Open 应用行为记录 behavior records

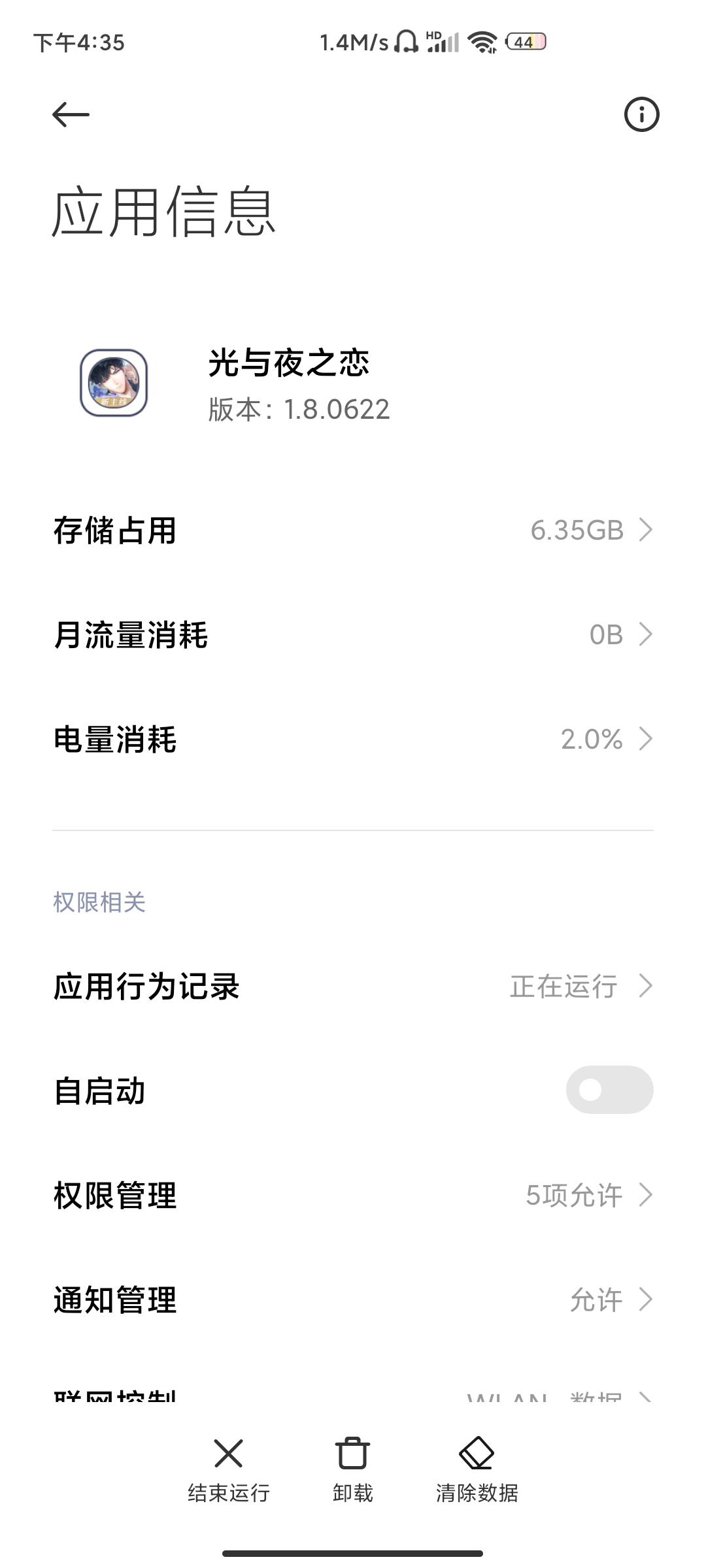coord(353,986)
